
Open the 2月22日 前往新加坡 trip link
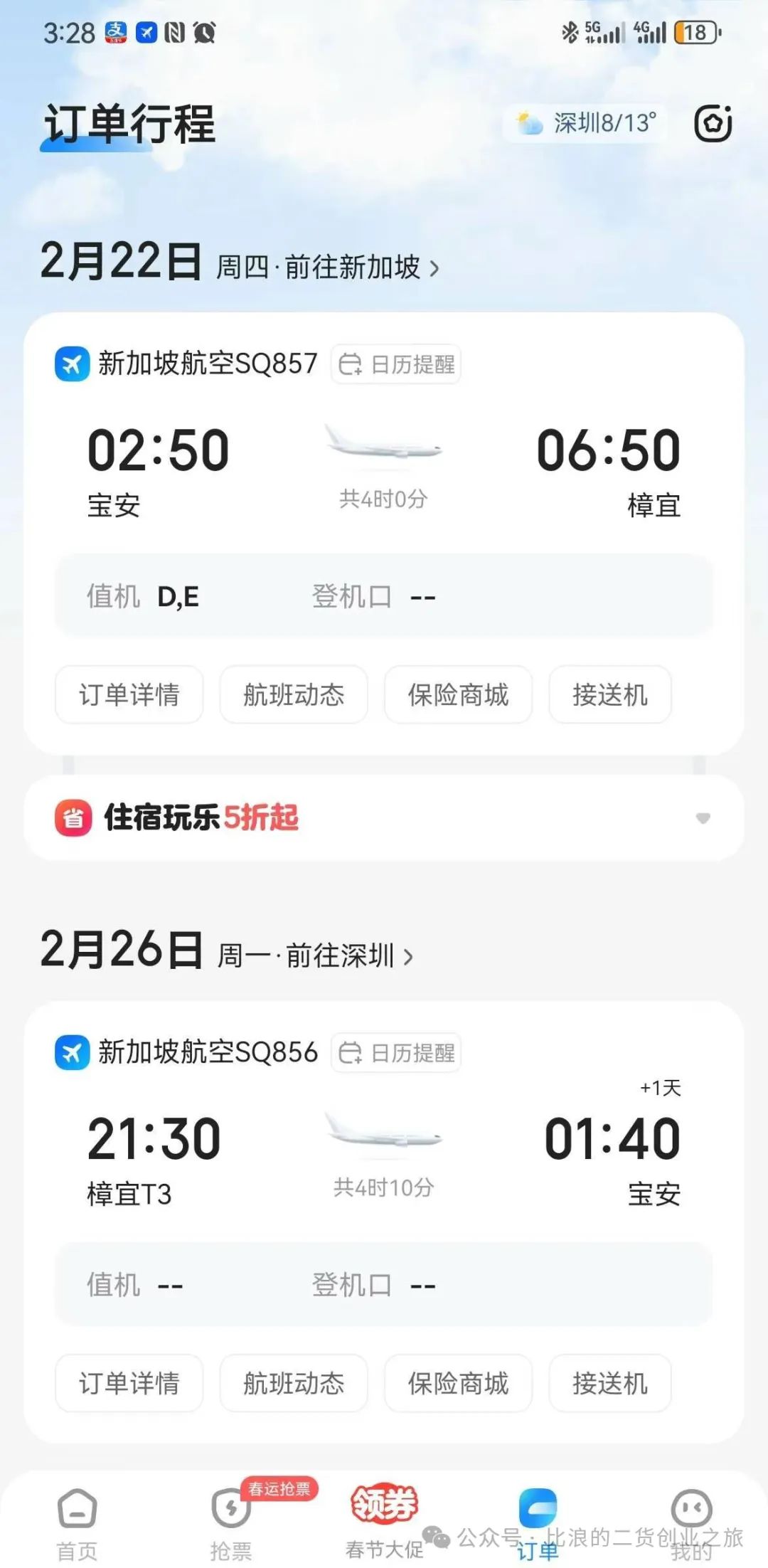[x=327, y=267]
